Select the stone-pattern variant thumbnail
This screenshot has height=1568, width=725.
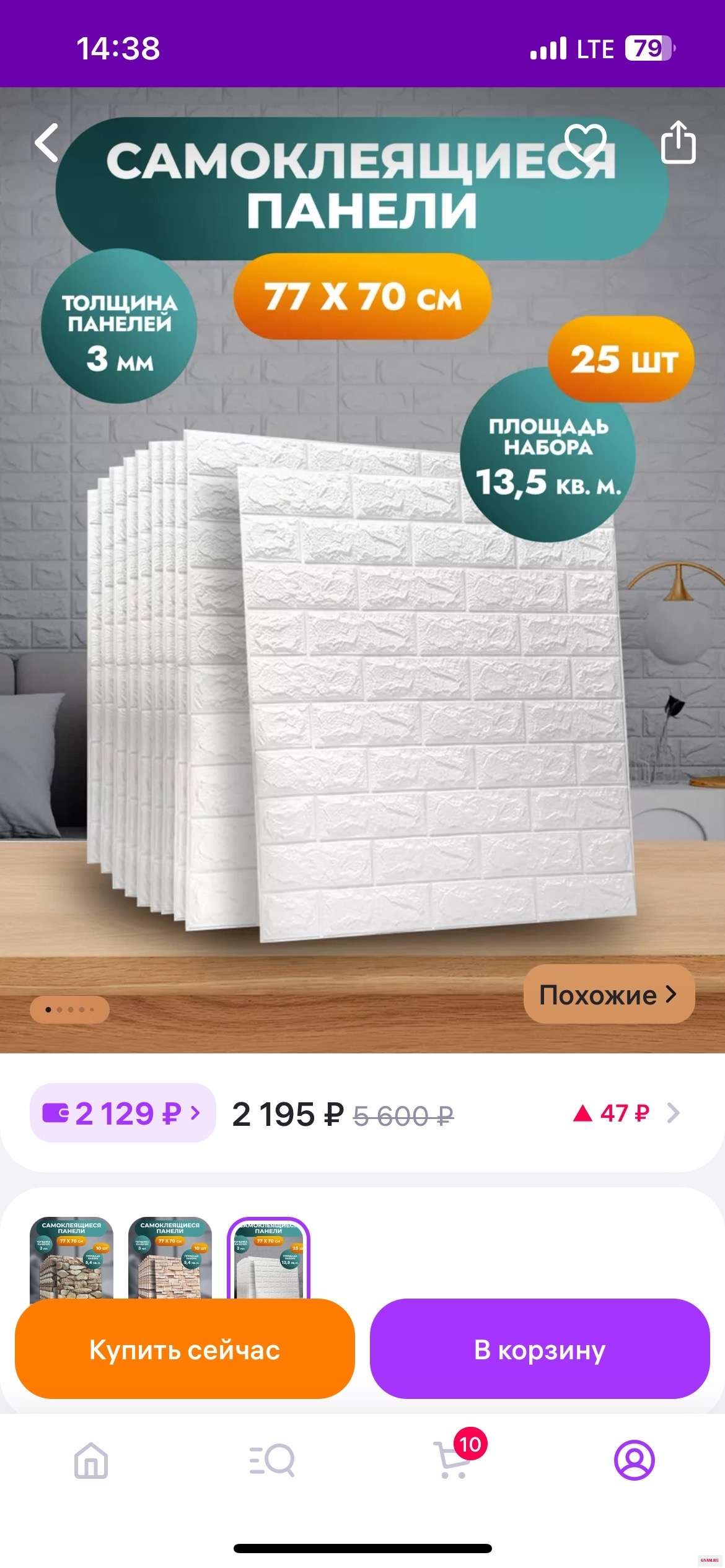pyautogui.click(x=71, y=1257)
